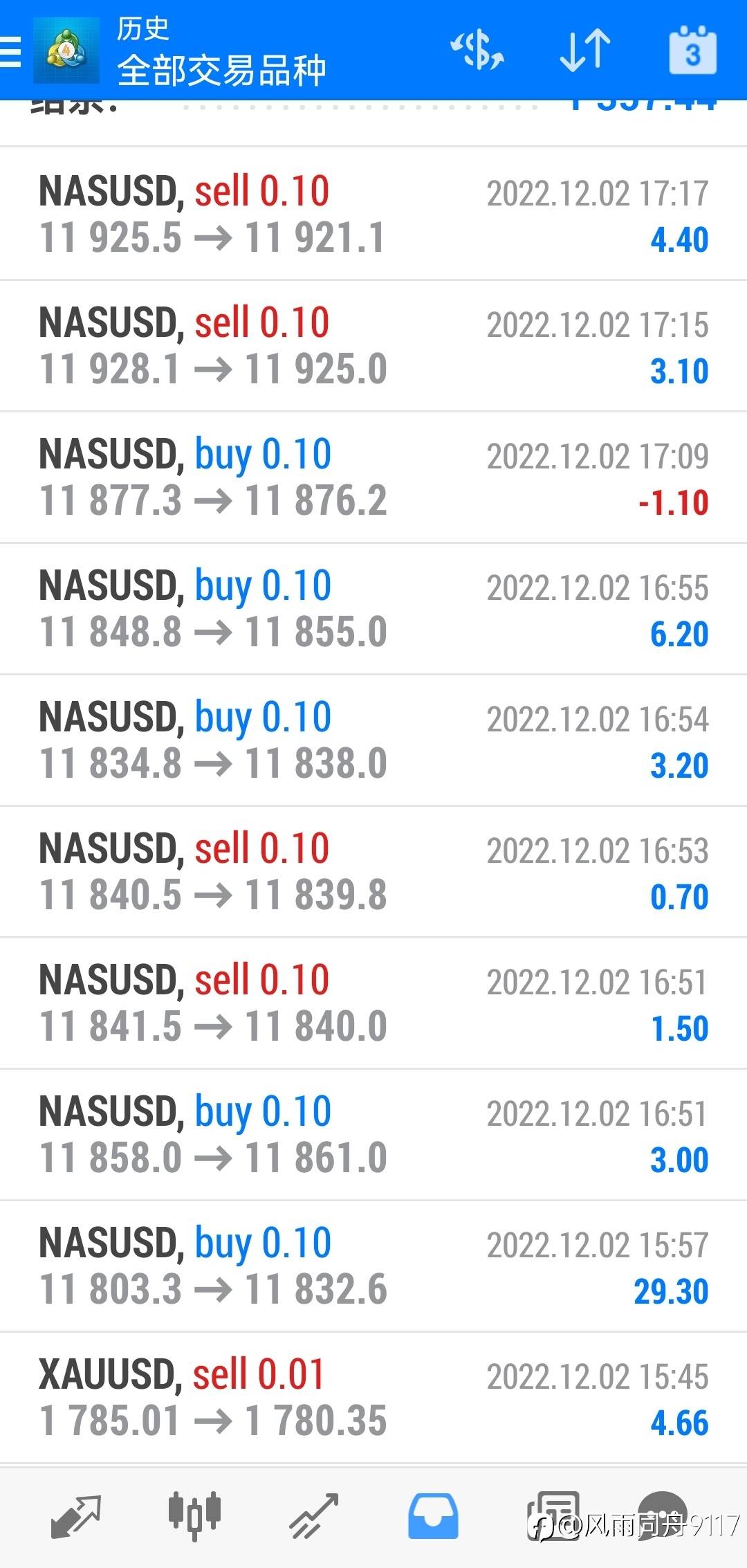The width and height of the screenshot is (747, 1568).
Task: Open NASUSD sell trade at 17:15
Action: point(373,345)
